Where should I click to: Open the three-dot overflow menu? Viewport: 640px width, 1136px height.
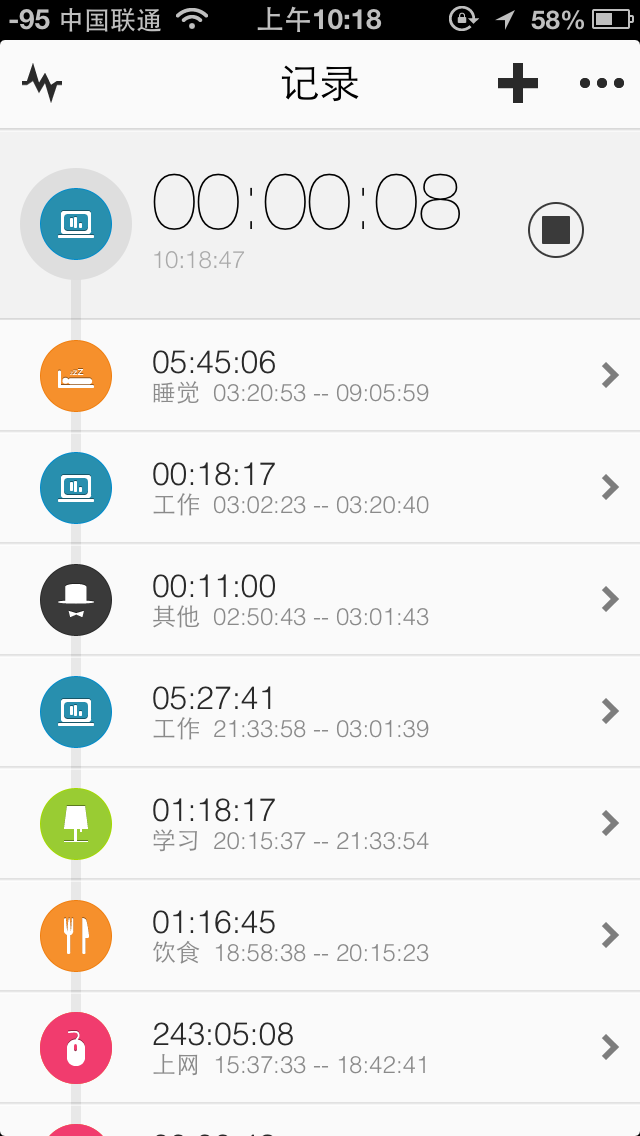coord(601,84)
